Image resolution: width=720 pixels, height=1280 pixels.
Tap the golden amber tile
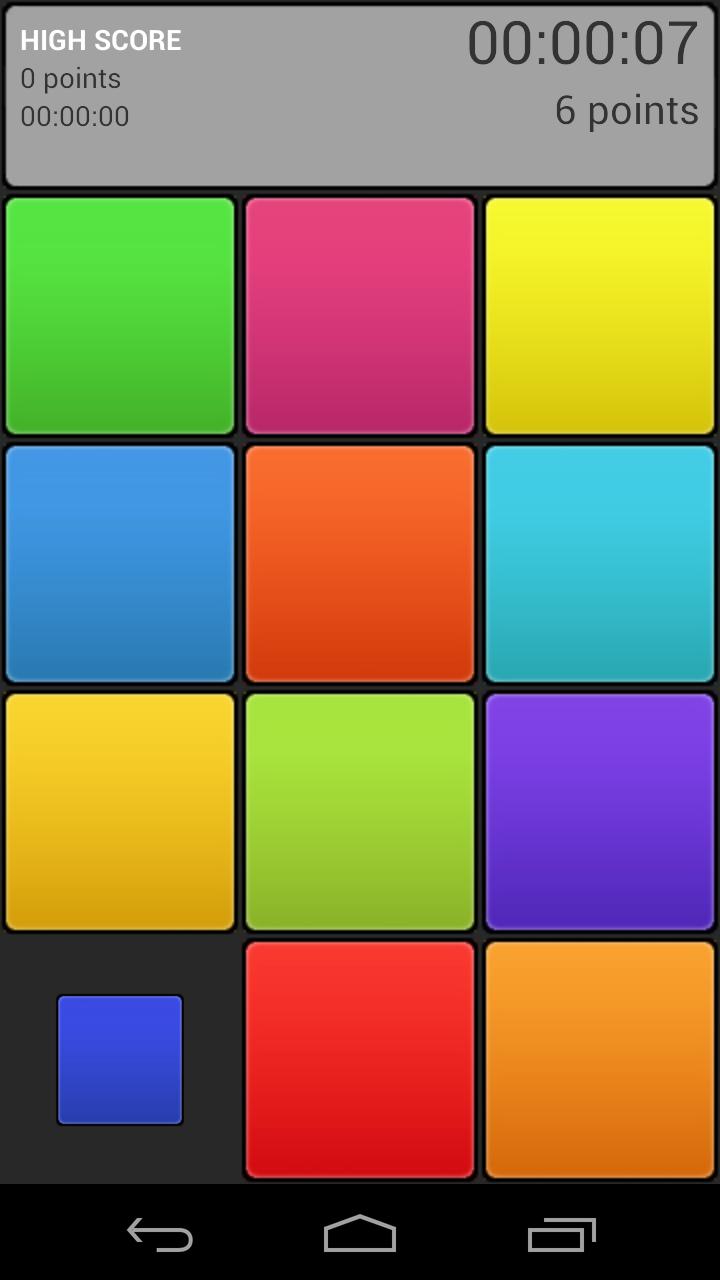(120, 811)
